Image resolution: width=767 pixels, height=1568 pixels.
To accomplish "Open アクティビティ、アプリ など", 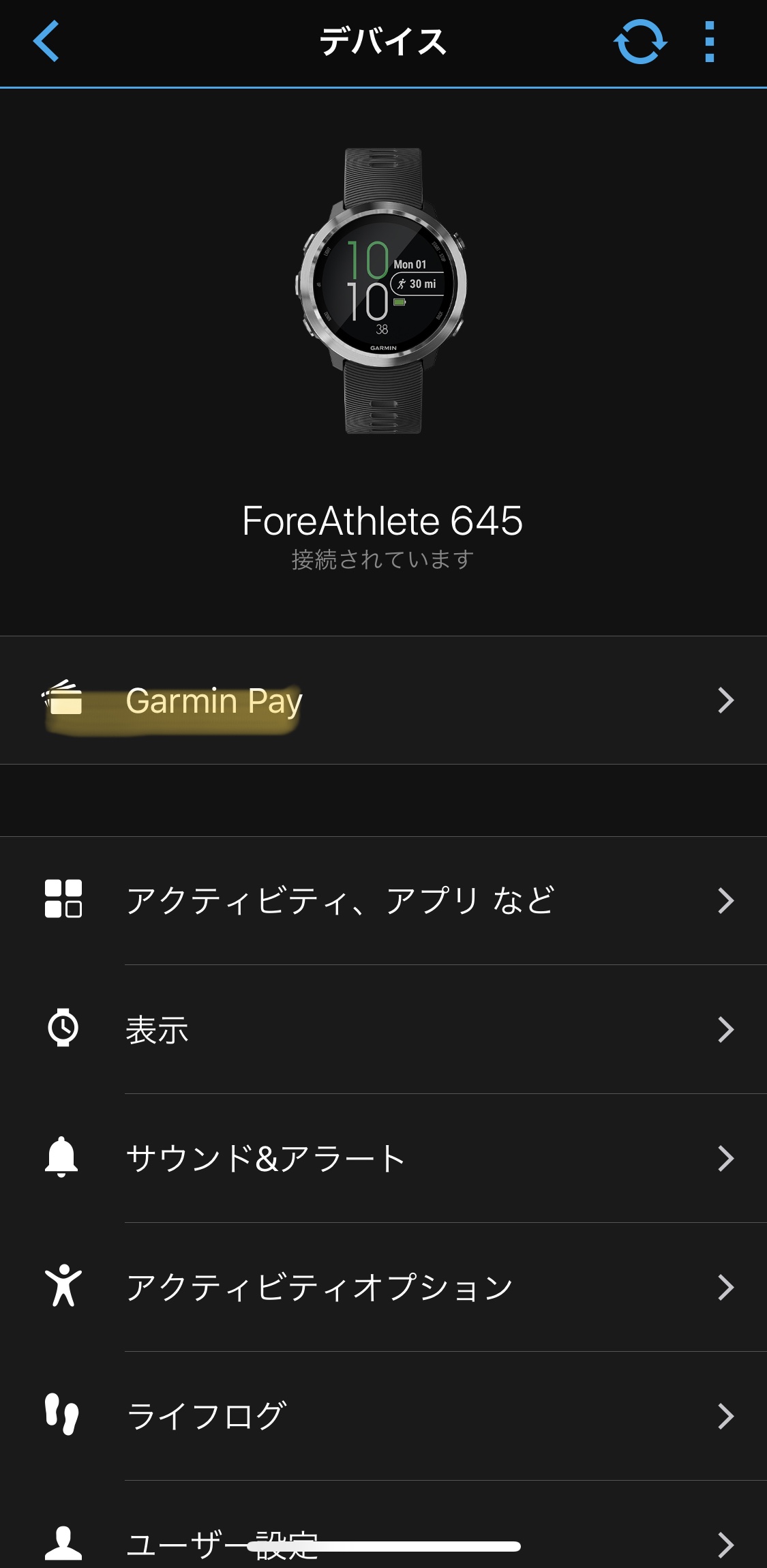I will pyautogui.click(x=383, y=900).
